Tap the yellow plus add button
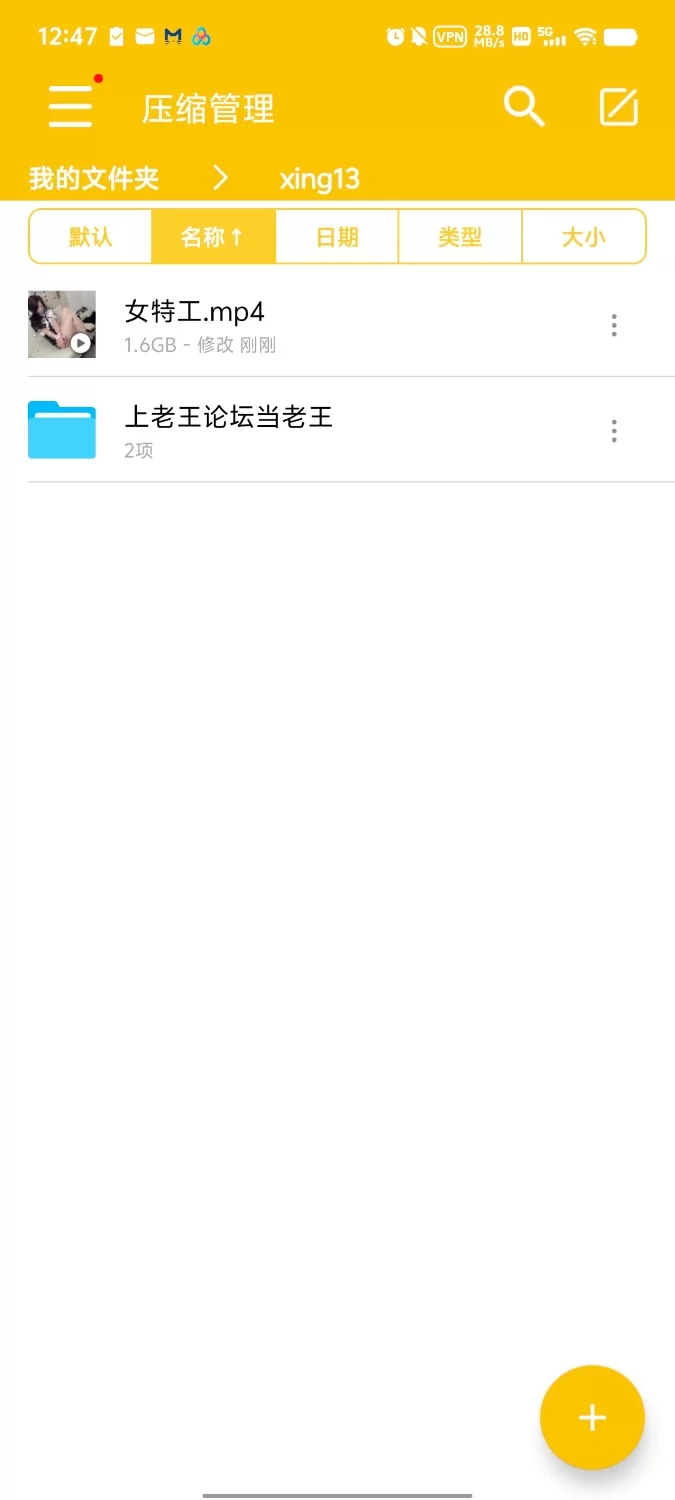Screen dimensions: 675x1500 (x=592, y=1417)
